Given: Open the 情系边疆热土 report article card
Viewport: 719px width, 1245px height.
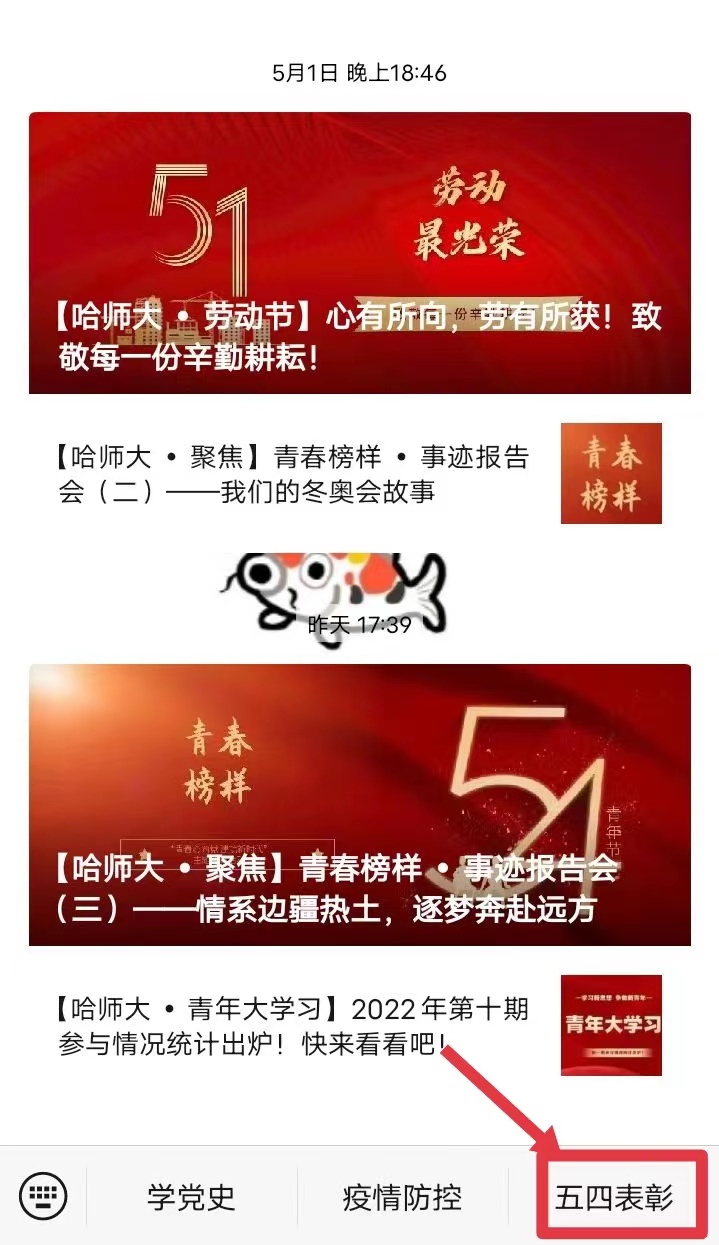Looking at the screenshot, I should [x=359, y=805].
